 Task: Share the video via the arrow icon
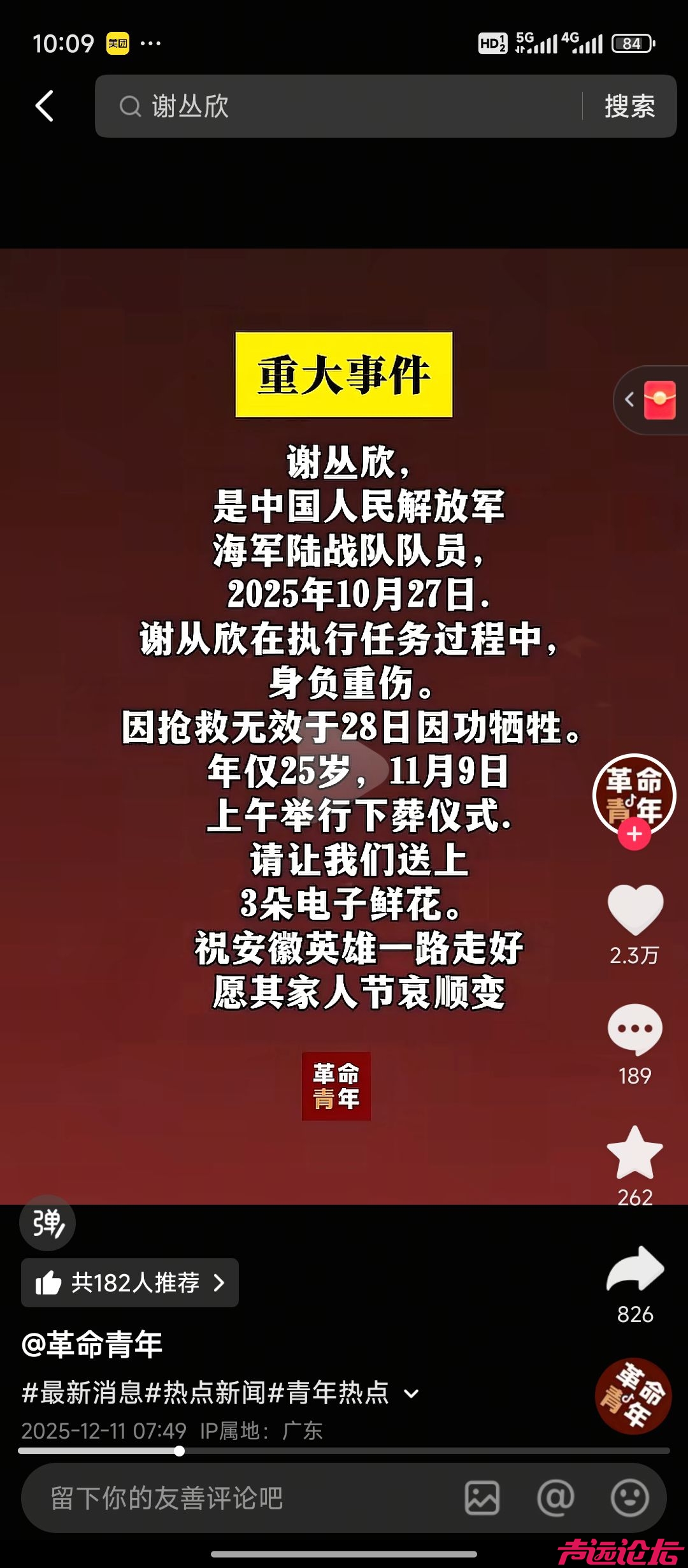click(635, 1270)
